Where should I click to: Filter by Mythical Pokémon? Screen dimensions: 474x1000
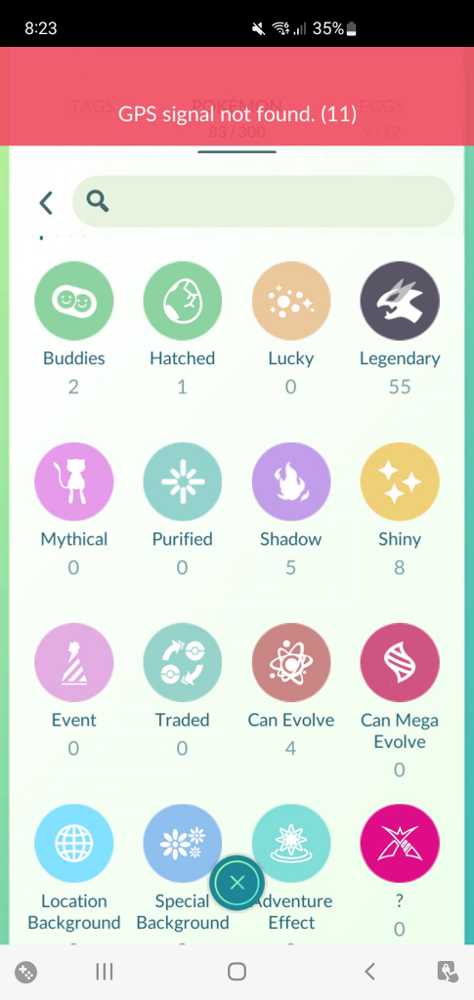tap(74, 482)
